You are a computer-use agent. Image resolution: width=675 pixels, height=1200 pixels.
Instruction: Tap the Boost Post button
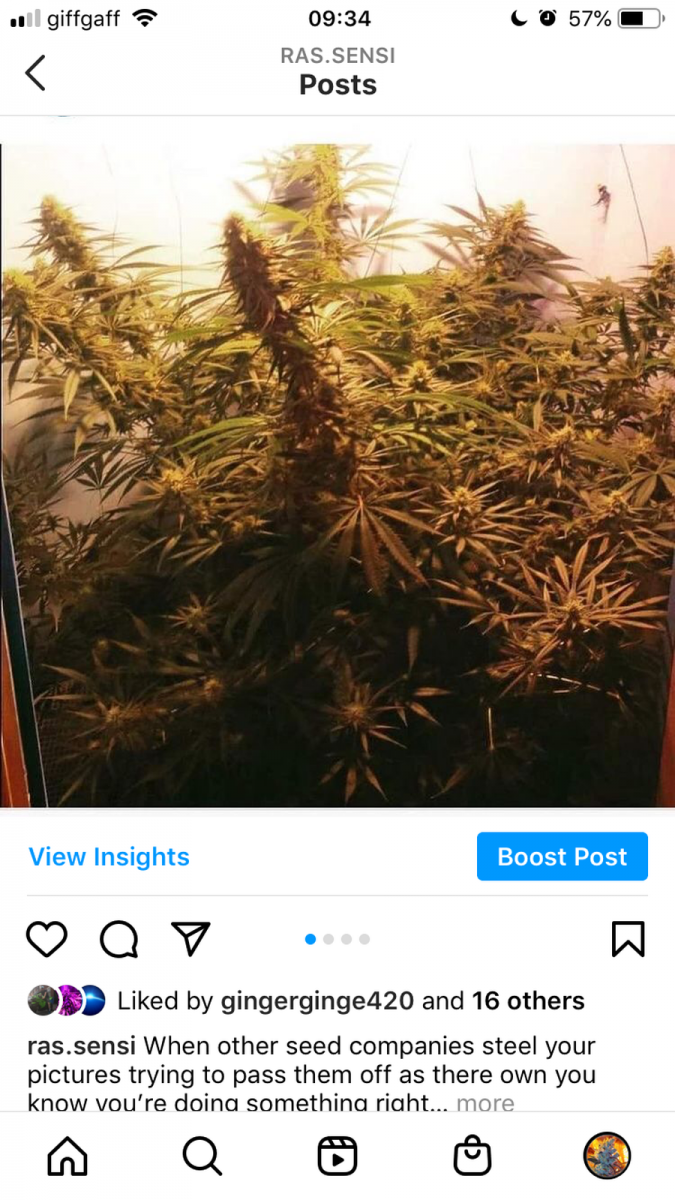click(562, 857)
